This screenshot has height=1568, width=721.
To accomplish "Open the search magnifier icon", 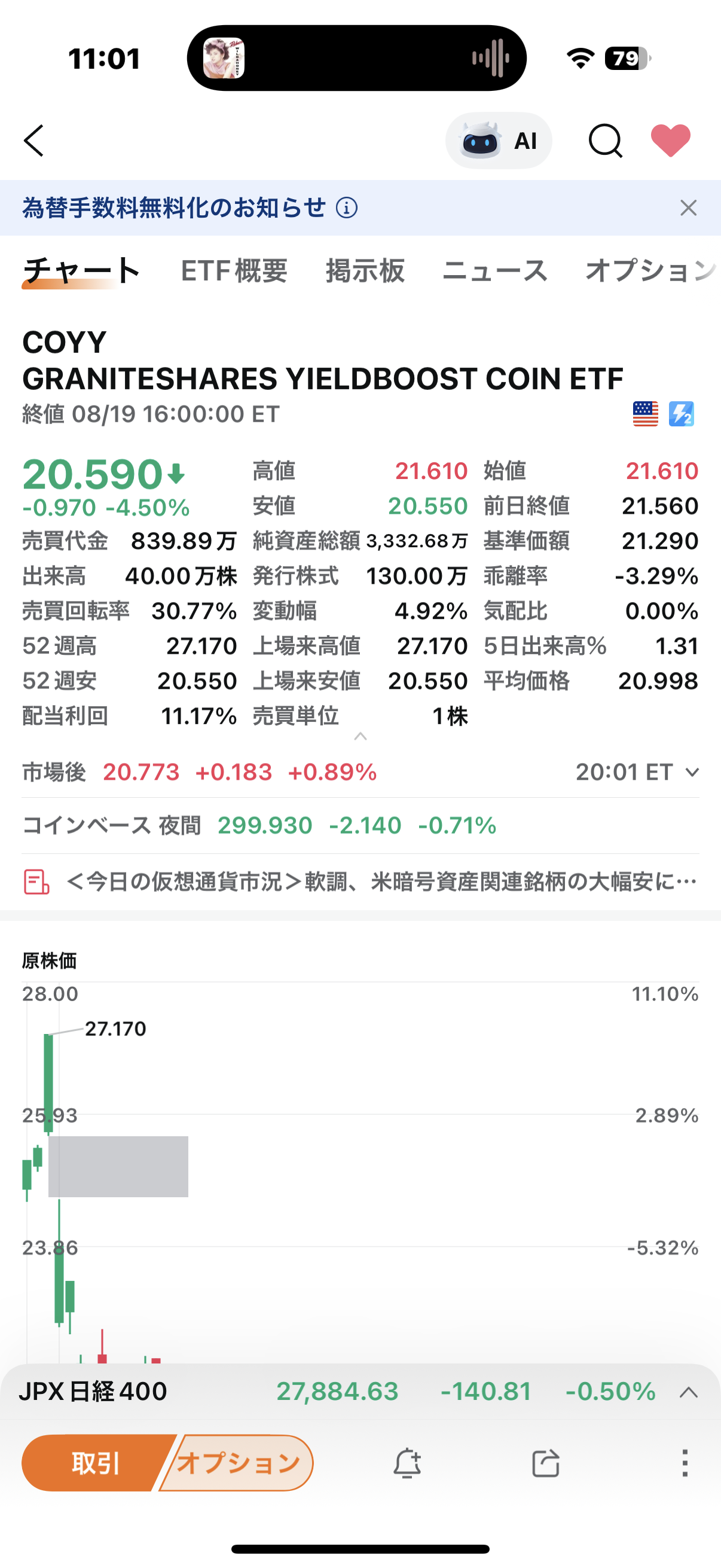I will point(606,141).
